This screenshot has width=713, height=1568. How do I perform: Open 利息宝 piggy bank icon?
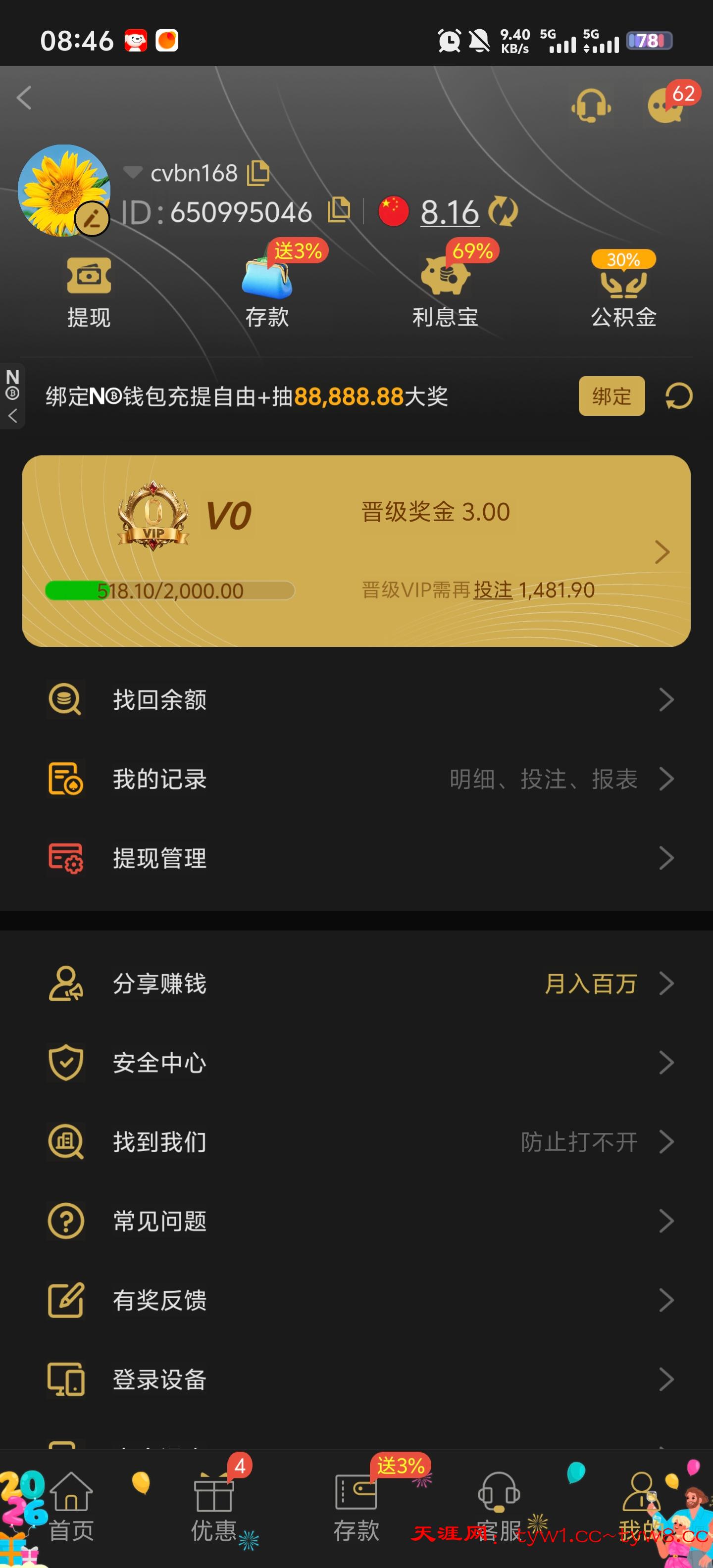[445, 280]
